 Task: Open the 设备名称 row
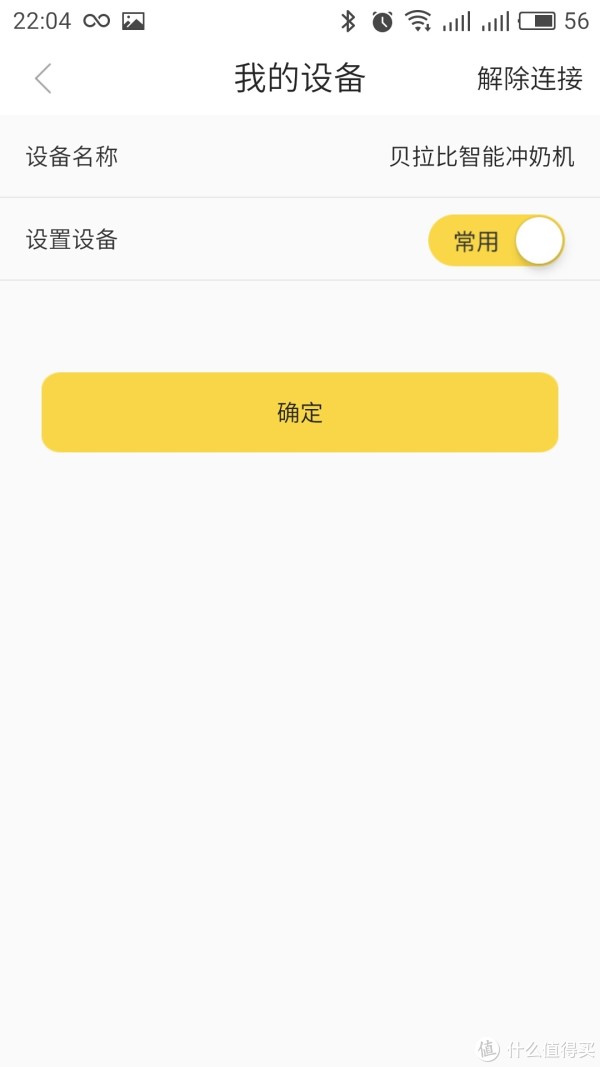tap(300, 157)
